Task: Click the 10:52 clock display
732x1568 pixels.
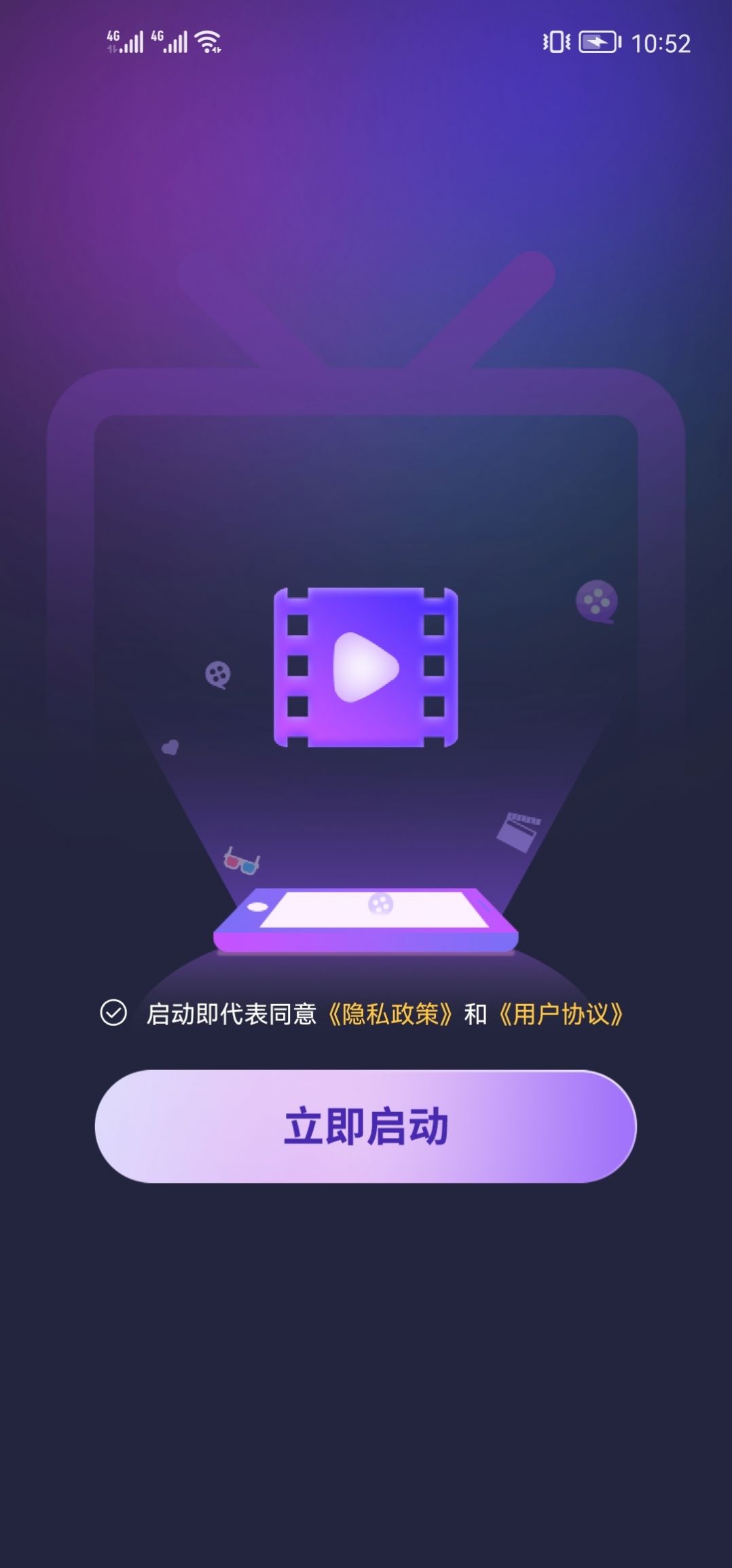Action: tap(660, 43)
